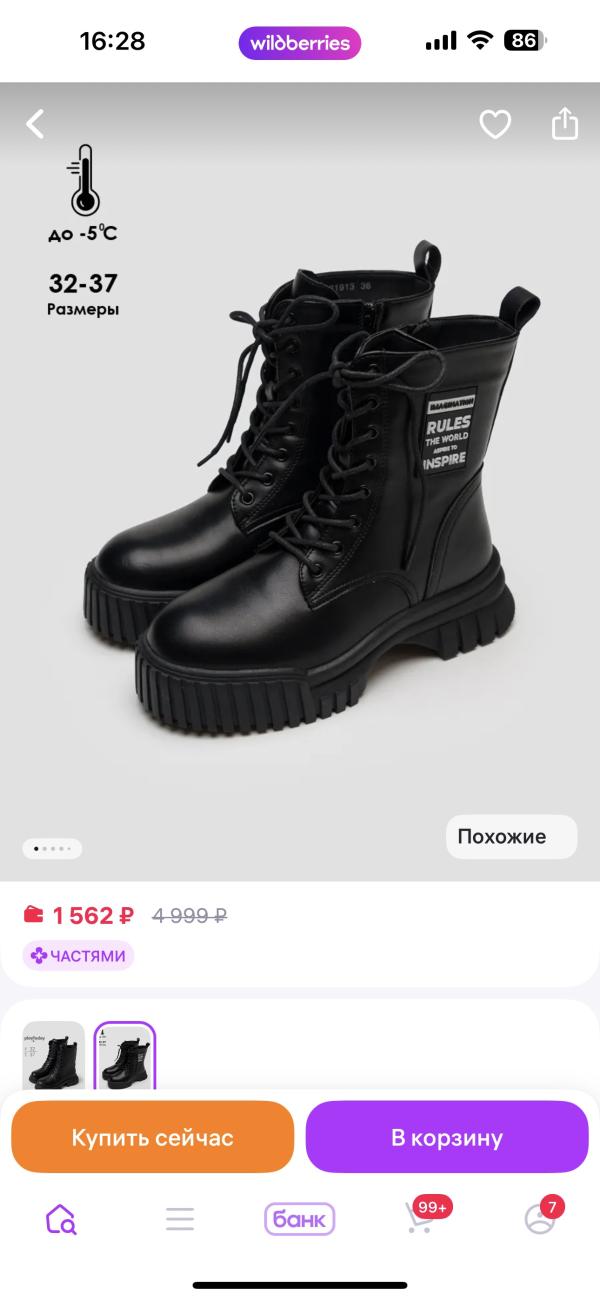
Task: Select the first color variant thumbnail
Action: click(53, 1056)
